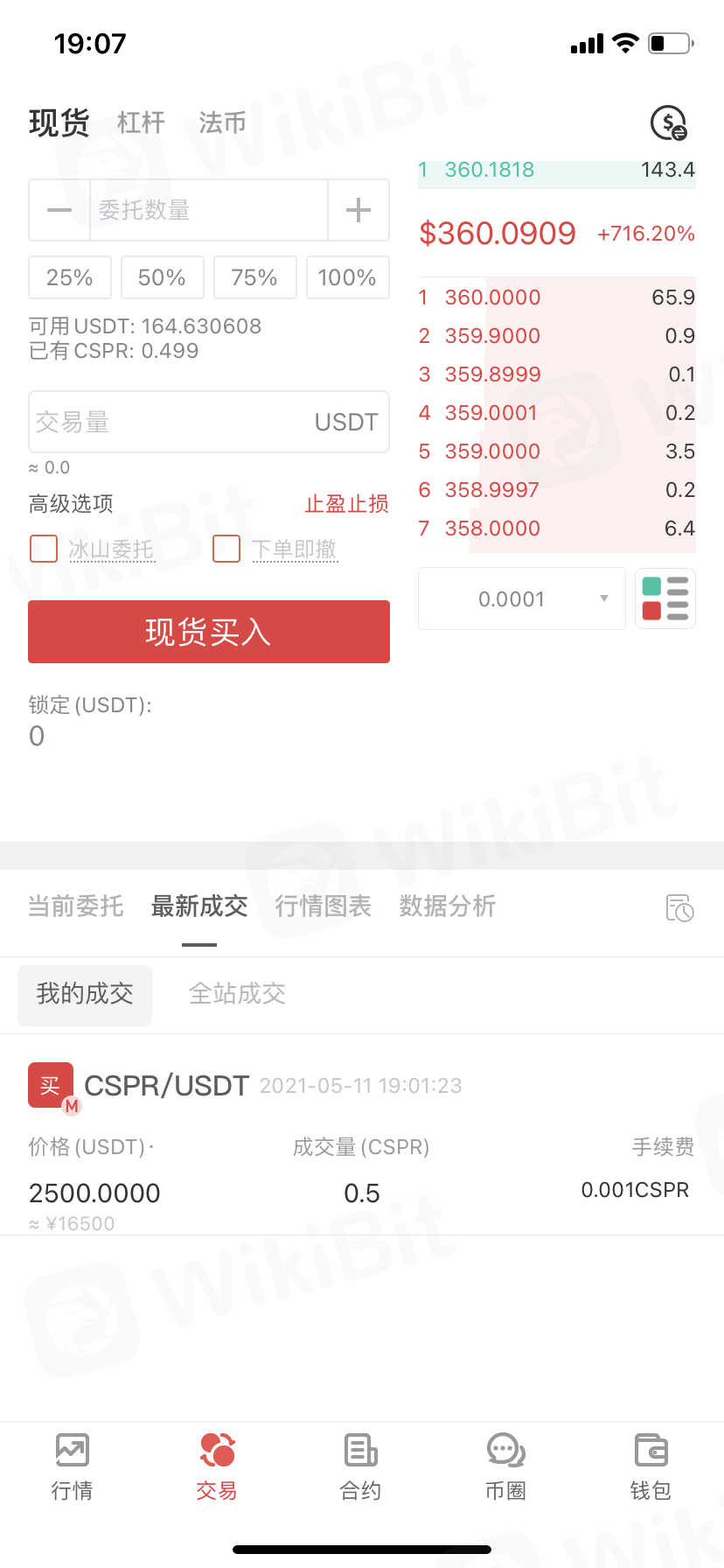Enable the 冰山委托 checkbox
Screen dimensions: 724x1568
44,549
